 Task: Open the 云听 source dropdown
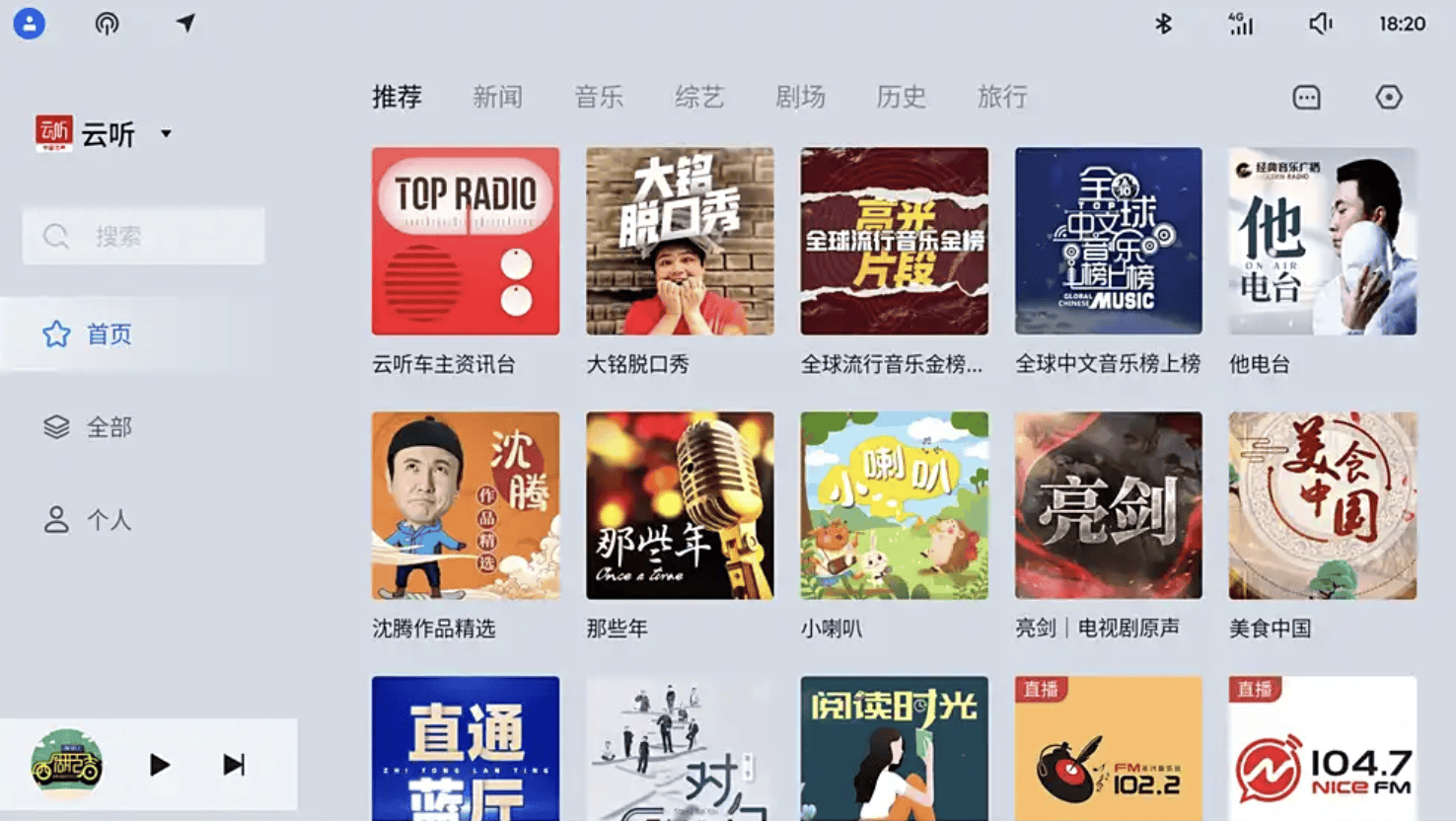[166, 133]
